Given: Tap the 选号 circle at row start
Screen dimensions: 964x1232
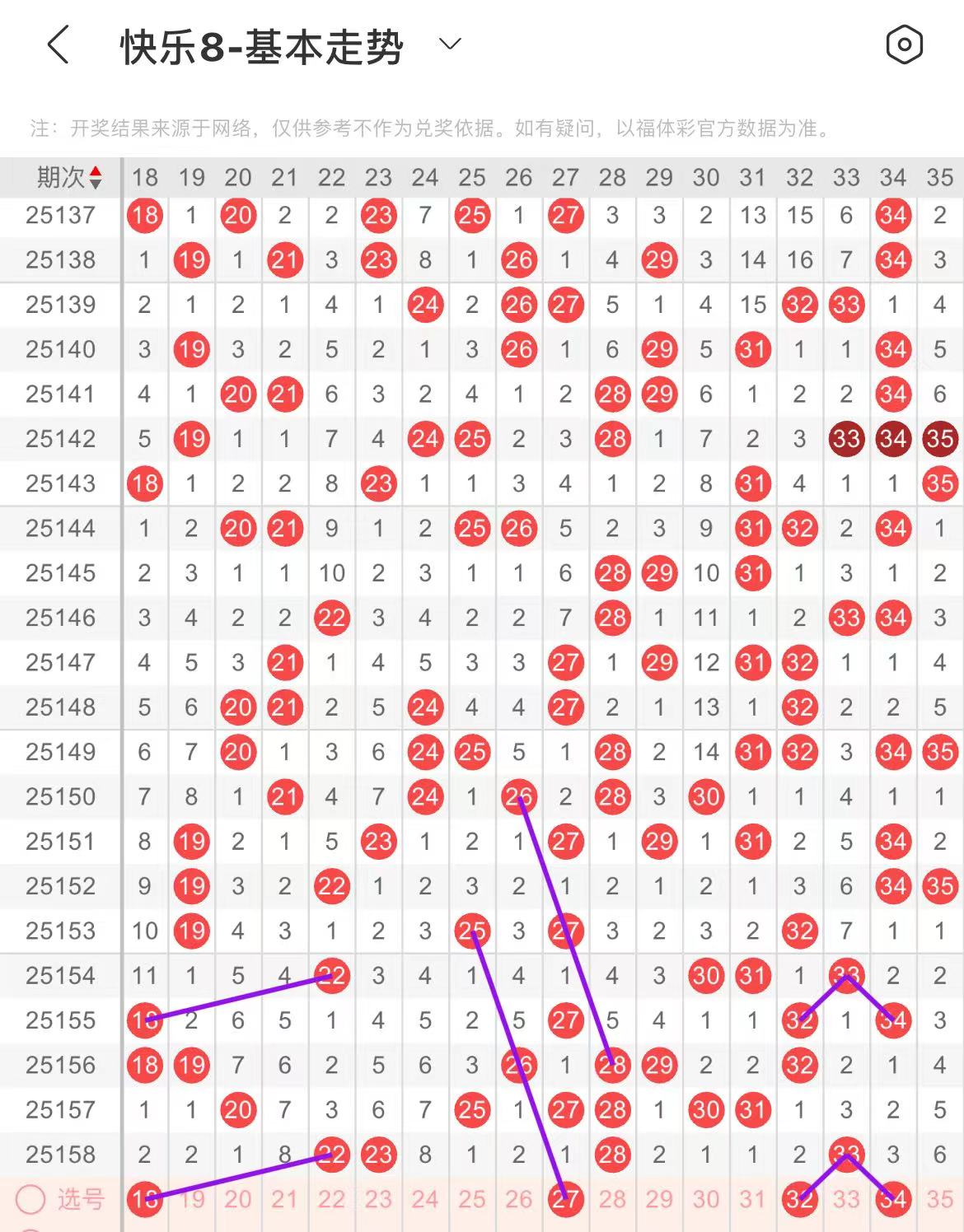Looking at the screenshot, I should point(30,1200).
